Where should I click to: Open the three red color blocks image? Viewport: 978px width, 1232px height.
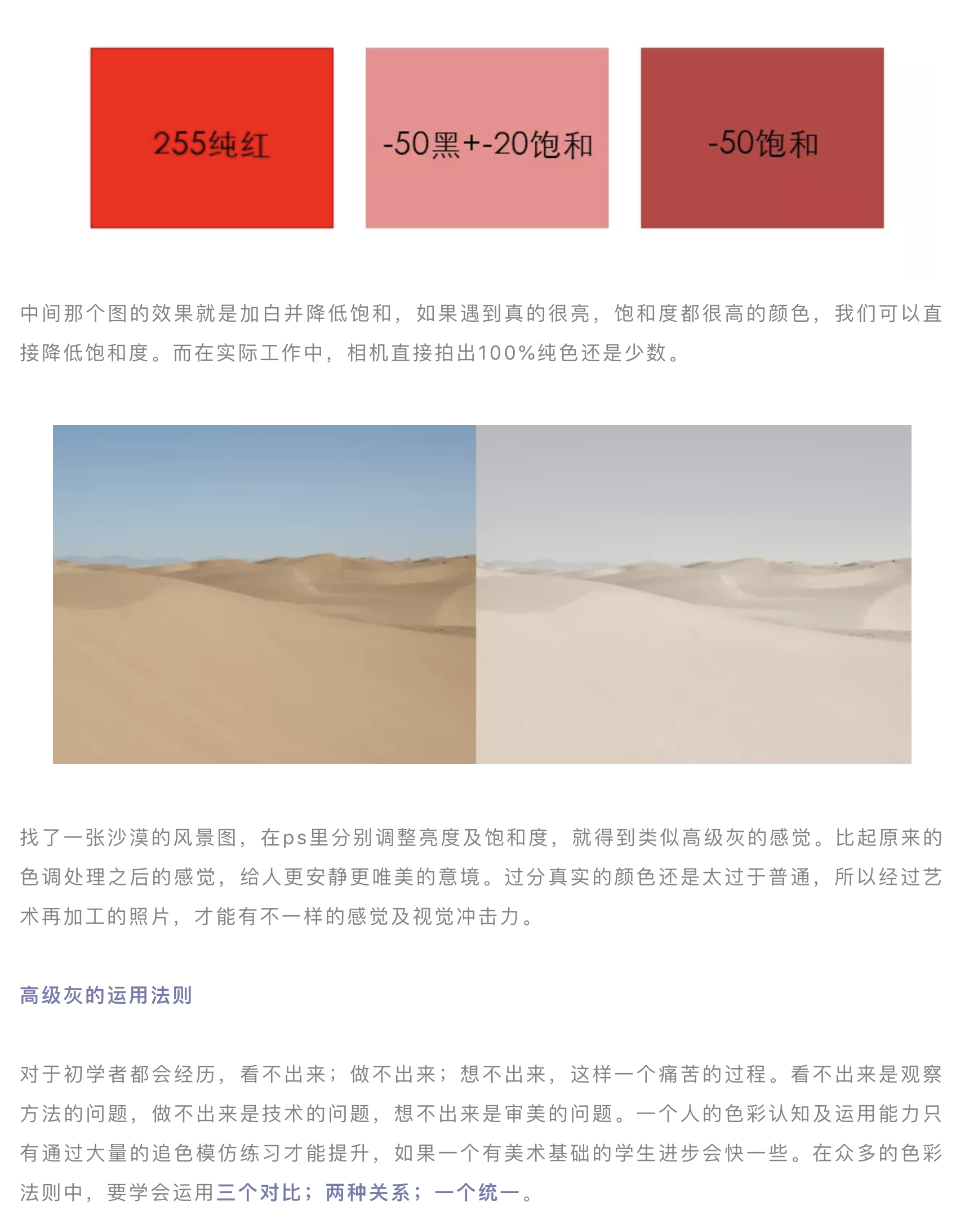(487, 138)
